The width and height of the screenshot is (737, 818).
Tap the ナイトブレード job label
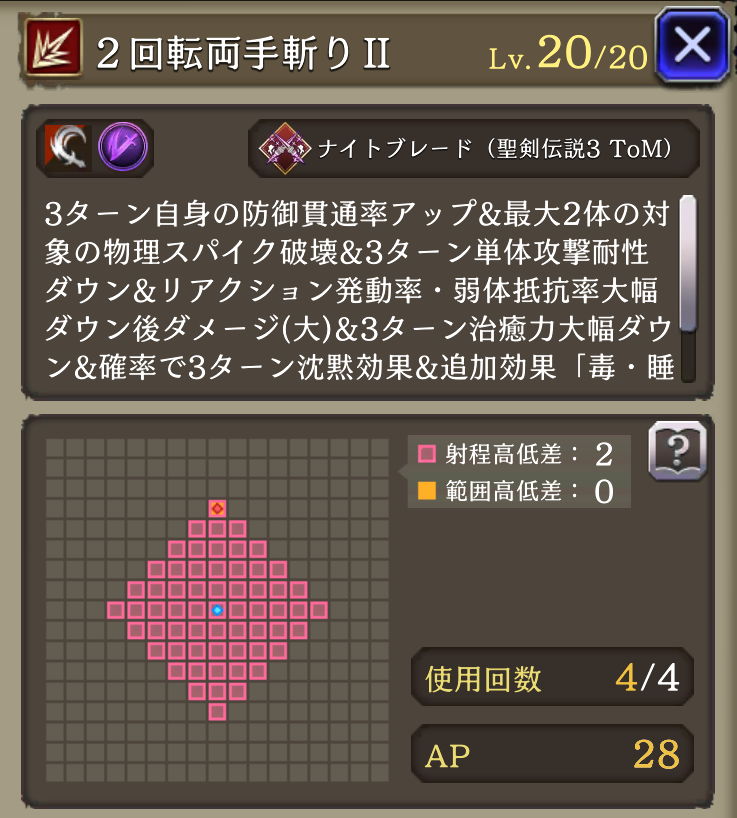pos(473,149)
